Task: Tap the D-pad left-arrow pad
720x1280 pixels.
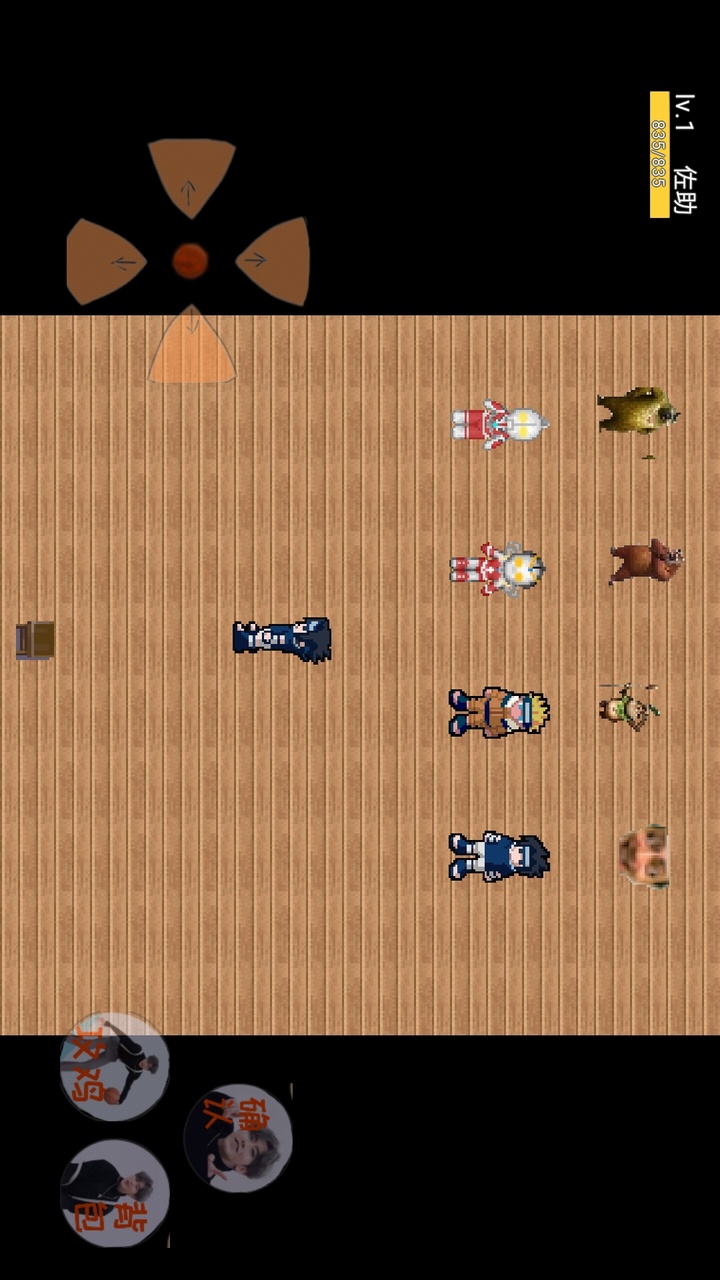Action: coord(107,262)
